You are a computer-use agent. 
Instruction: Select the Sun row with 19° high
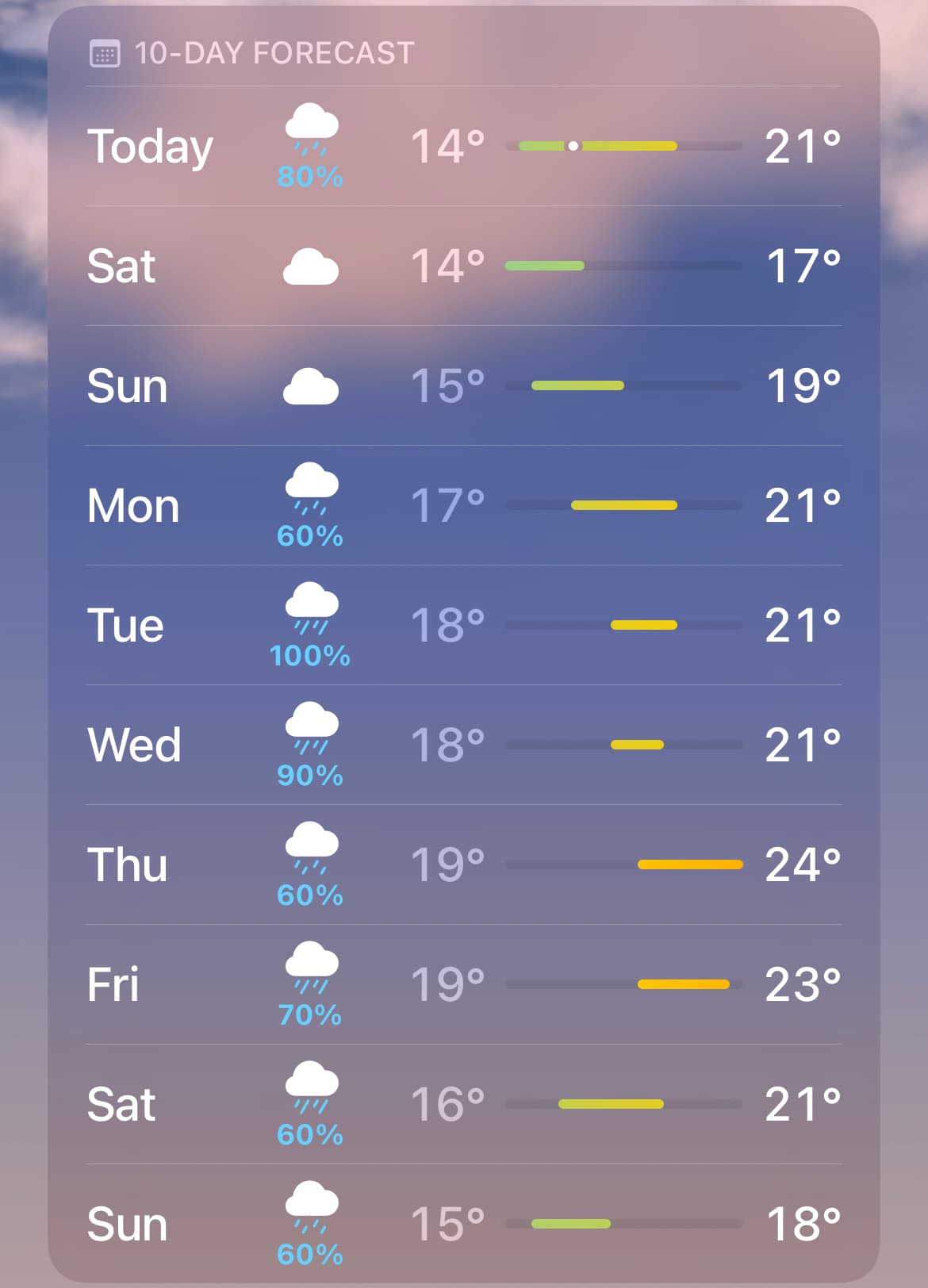[x=464, y=386]
